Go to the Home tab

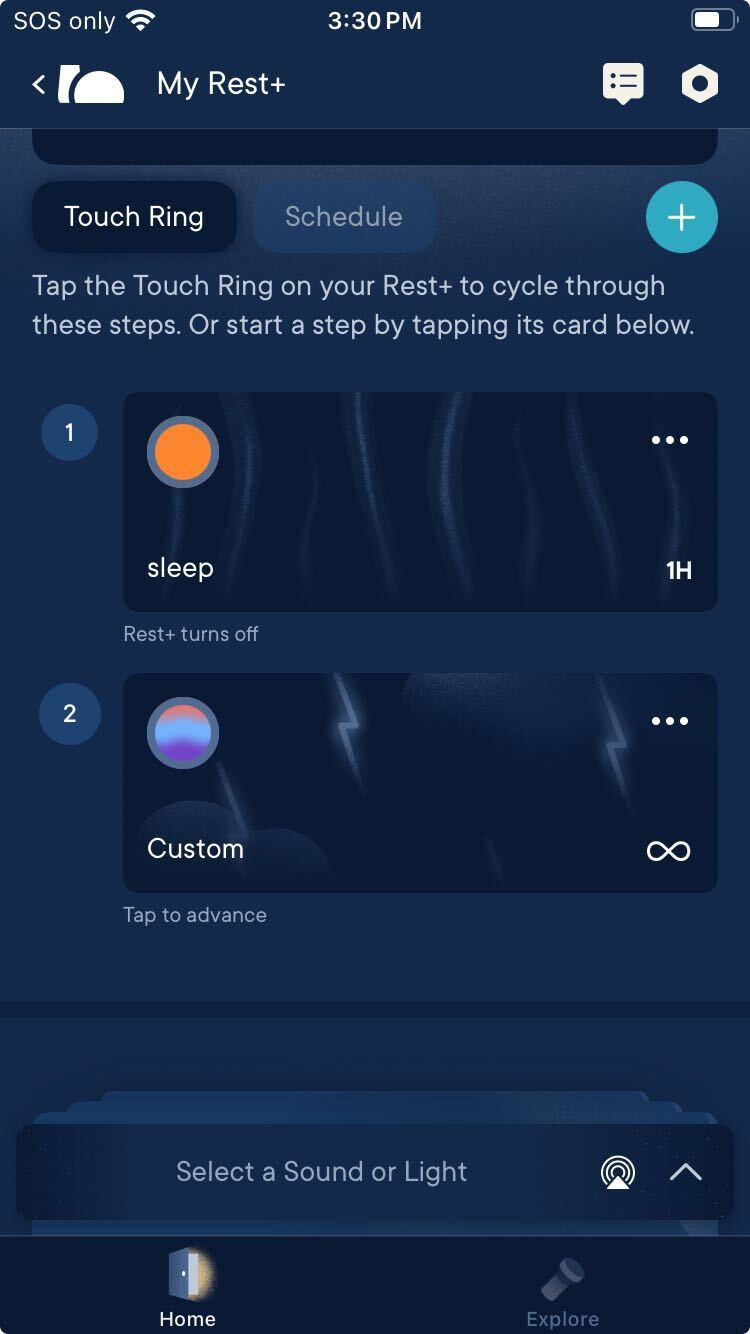[187, 1292]
